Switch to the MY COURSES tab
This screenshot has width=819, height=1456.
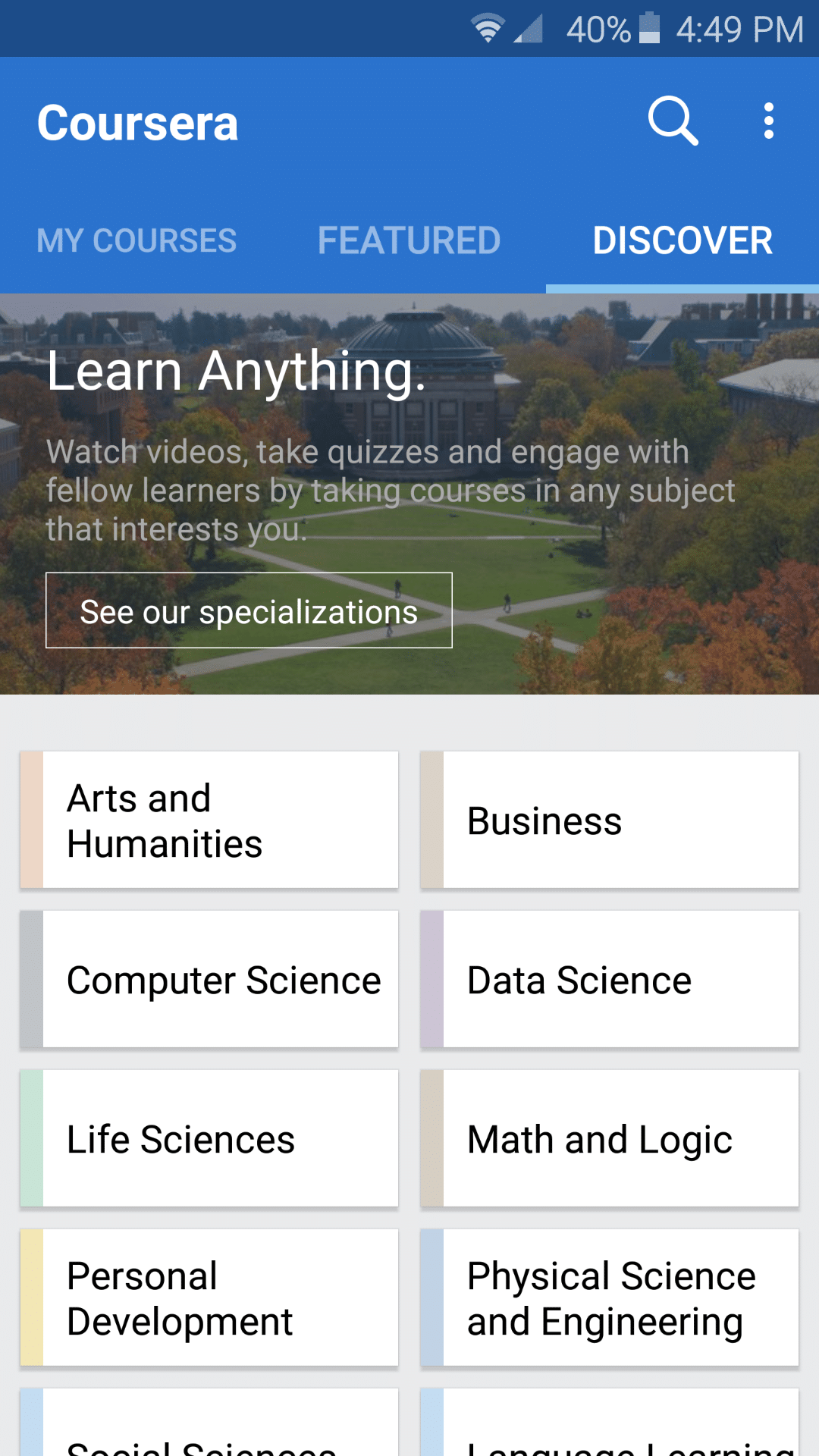tap(136, 240)
